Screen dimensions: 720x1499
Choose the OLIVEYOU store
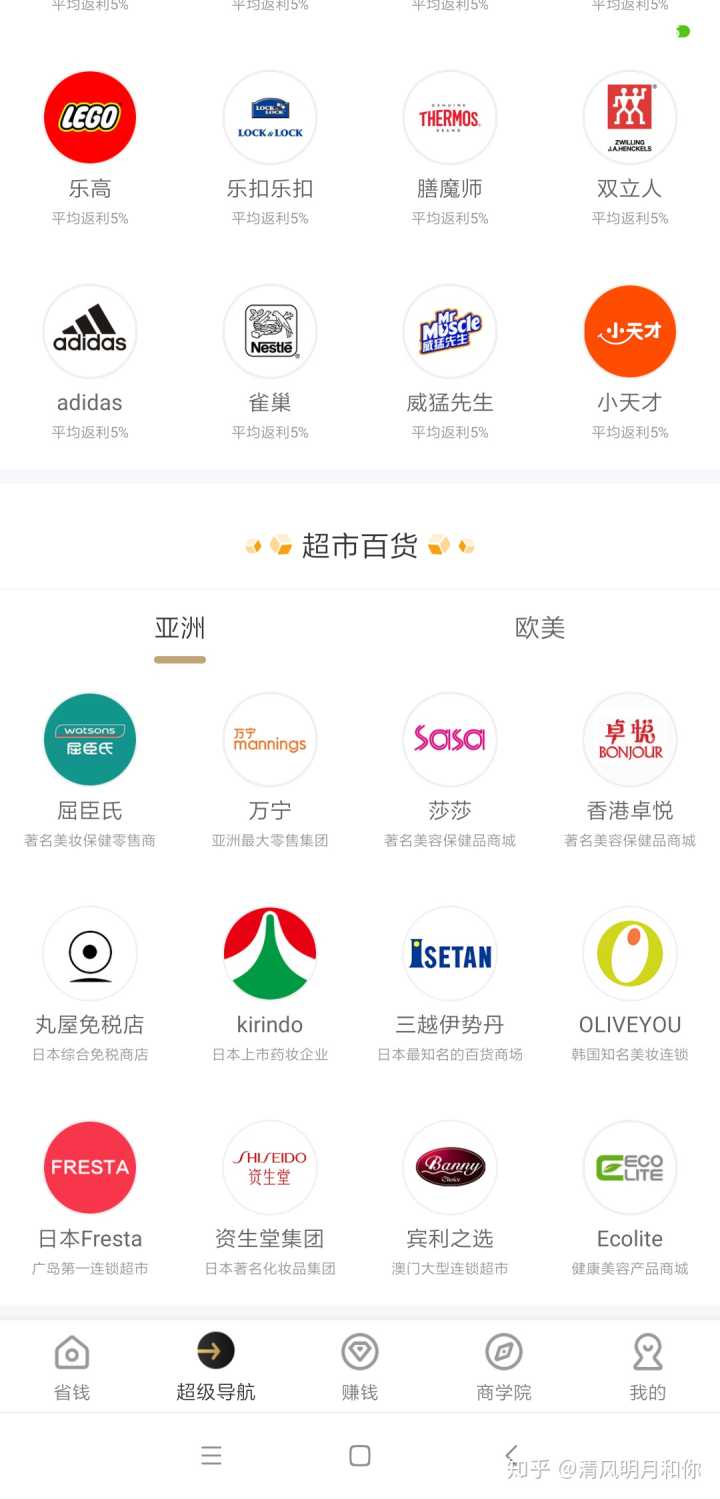click(630, 954)
